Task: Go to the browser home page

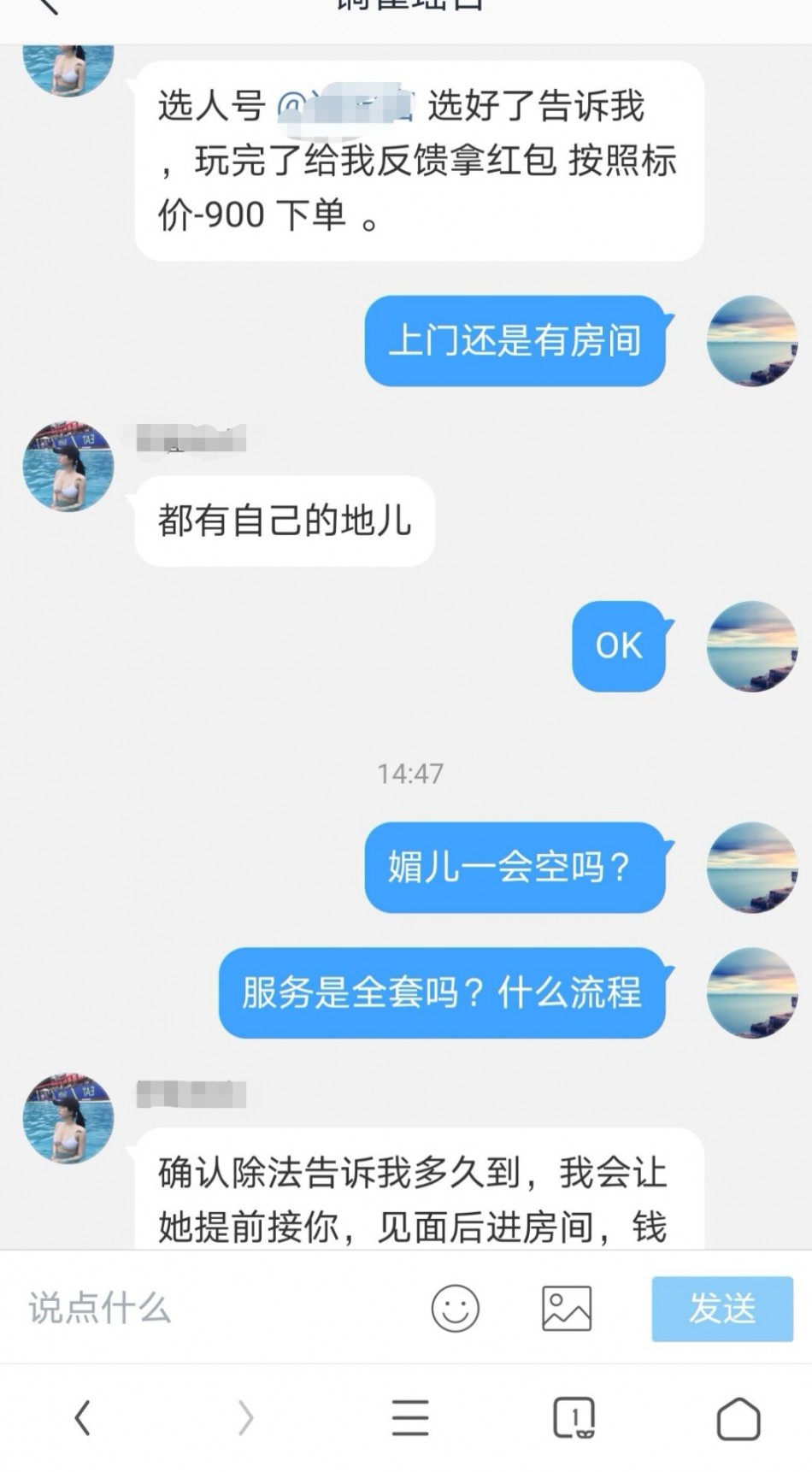Action: 738,1419
